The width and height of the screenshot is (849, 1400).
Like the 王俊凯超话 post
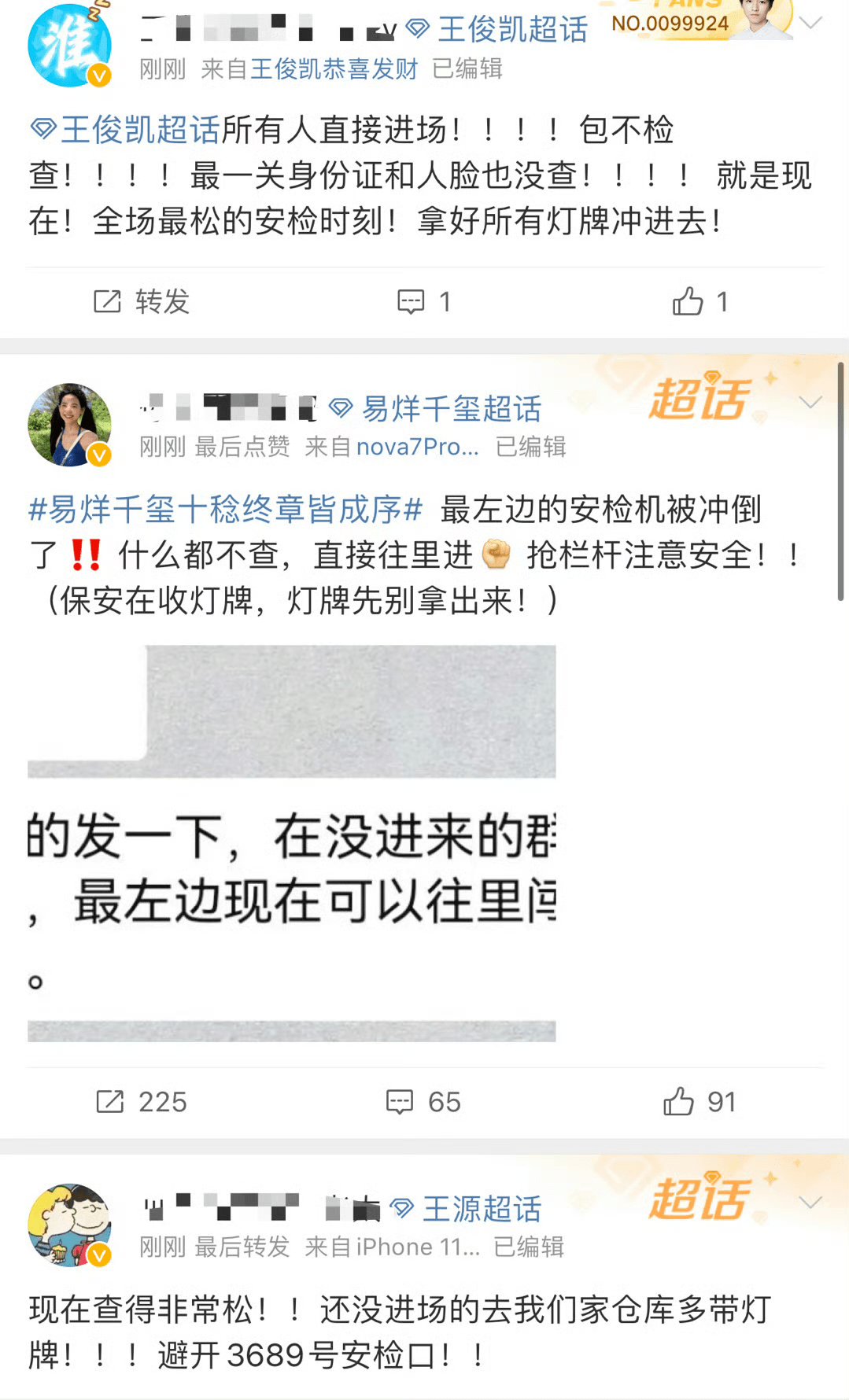tap(700, 301)
